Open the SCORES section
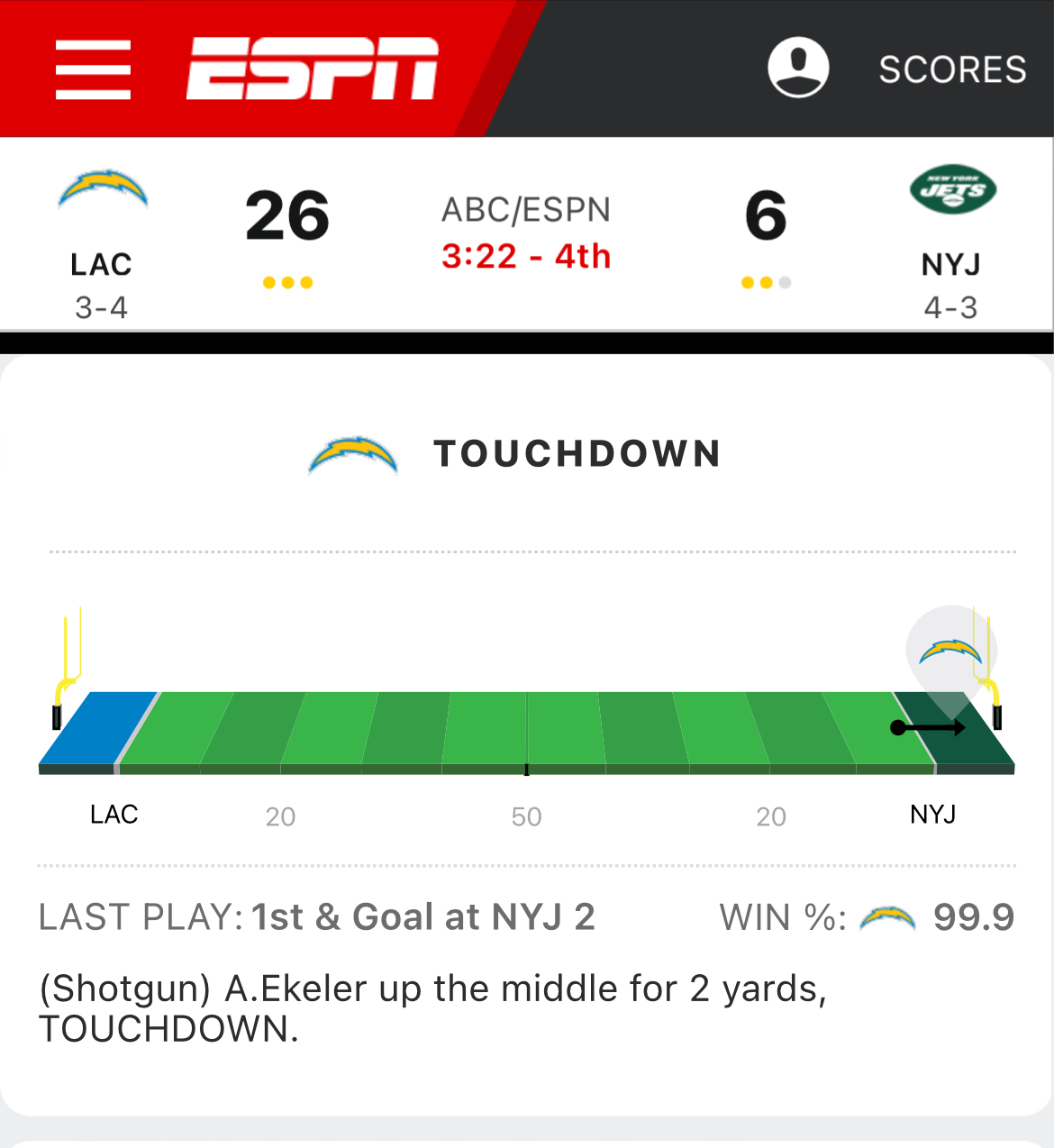The image size is (1054, 1148). (x=952, y=69)
